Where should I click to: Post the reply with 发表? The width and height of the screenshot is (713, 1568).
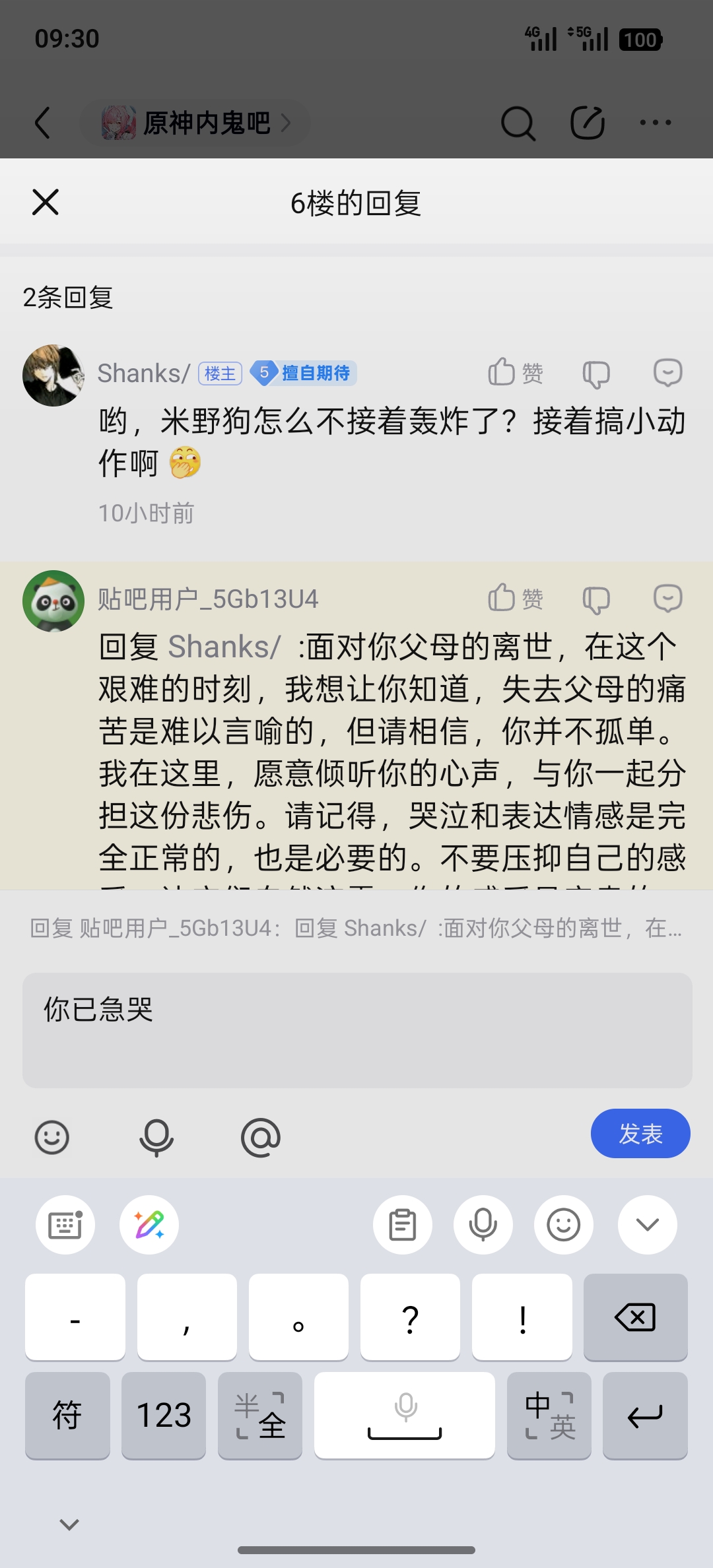click(x=640, y=1133)
